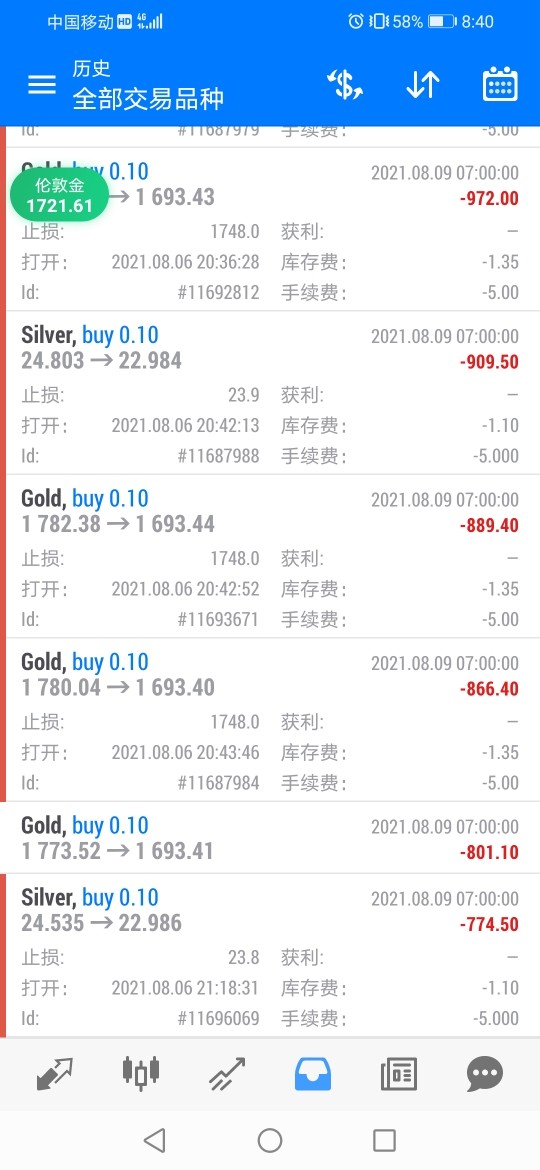This screenshot has height=1170, width=540.
Task: Open the currency symbol filter icon
Action: tap(345, 84)
